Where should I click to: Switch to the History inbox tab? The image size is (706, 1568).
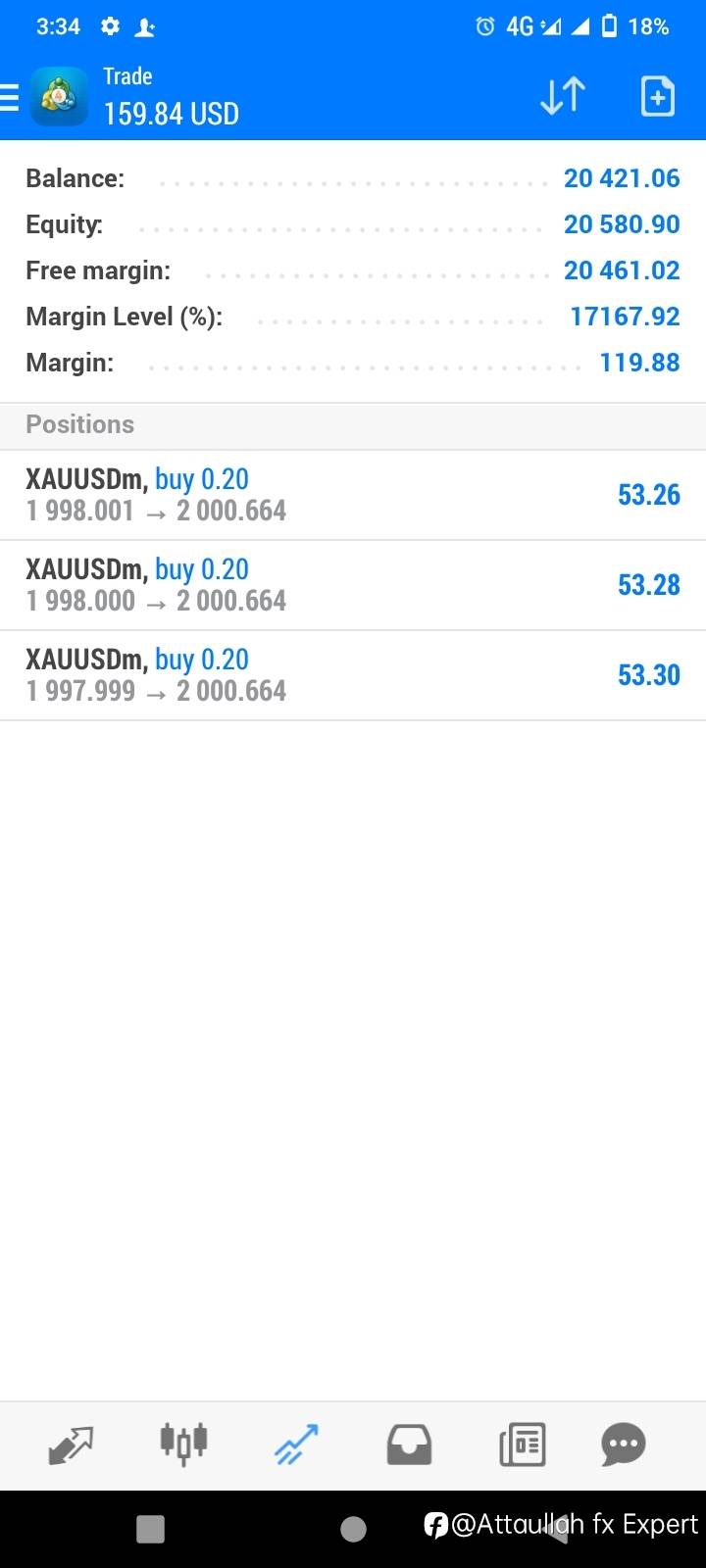pos(409,1445)
